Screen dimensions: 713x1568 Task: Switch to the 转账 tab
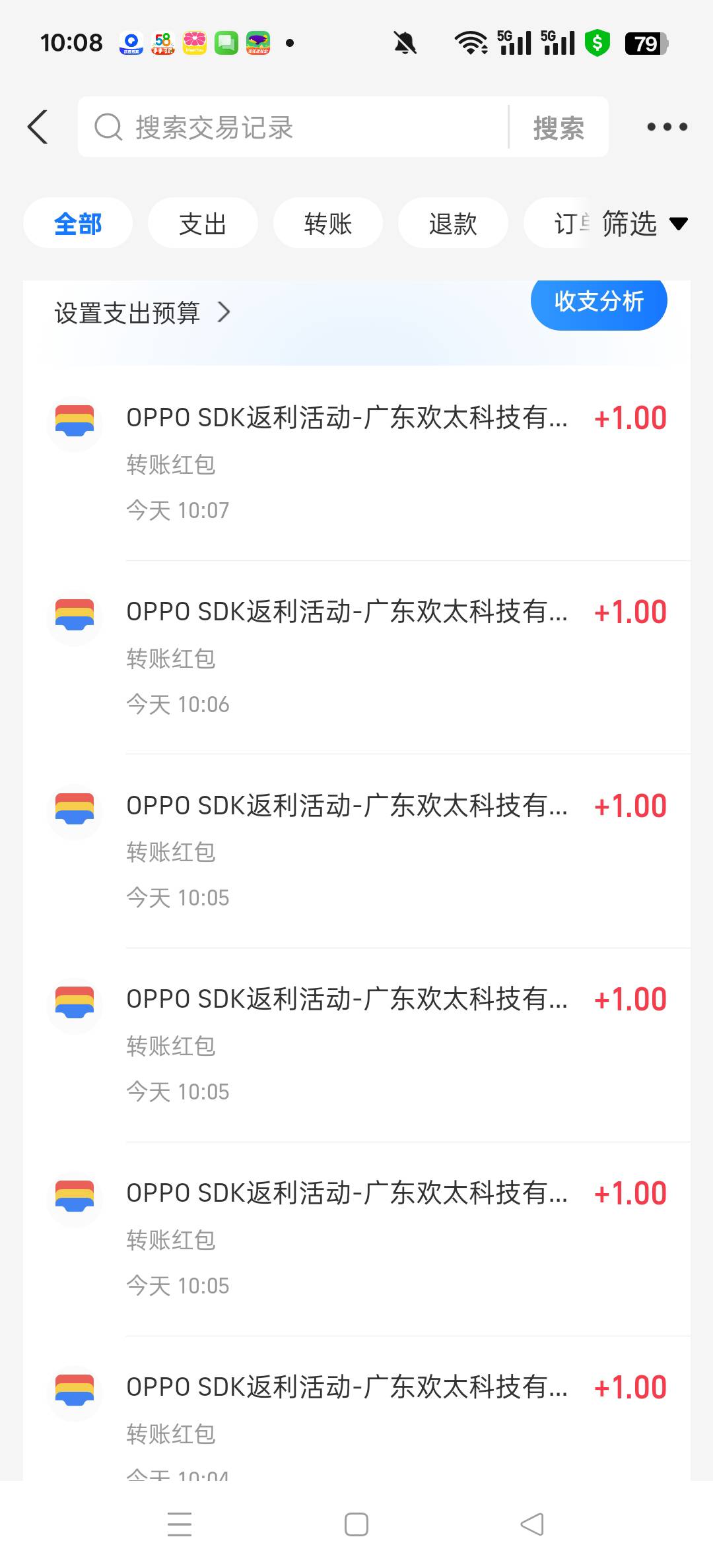point(328,223)
